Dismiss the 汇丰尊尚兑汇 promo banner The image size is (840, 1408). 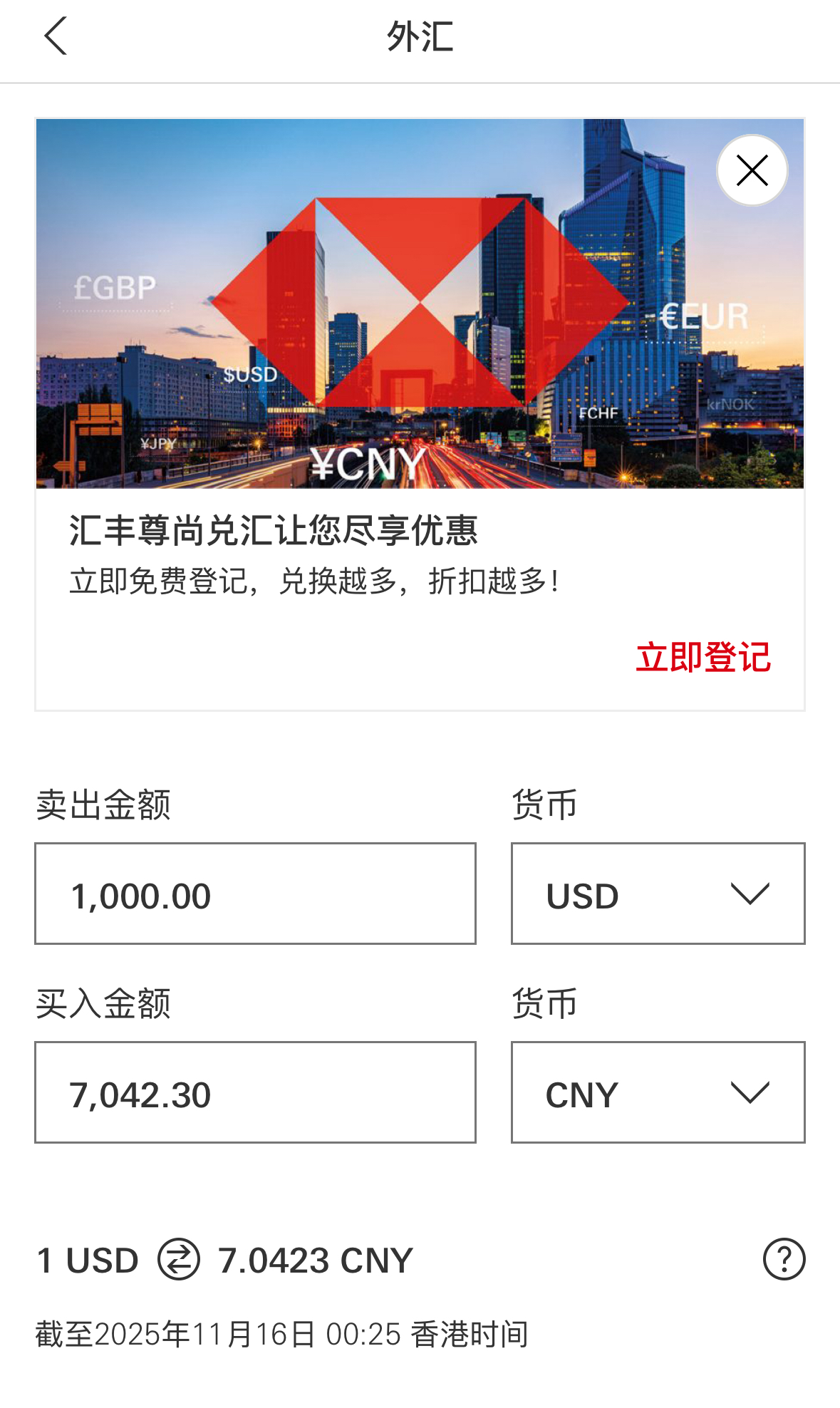tap(752, 171)
